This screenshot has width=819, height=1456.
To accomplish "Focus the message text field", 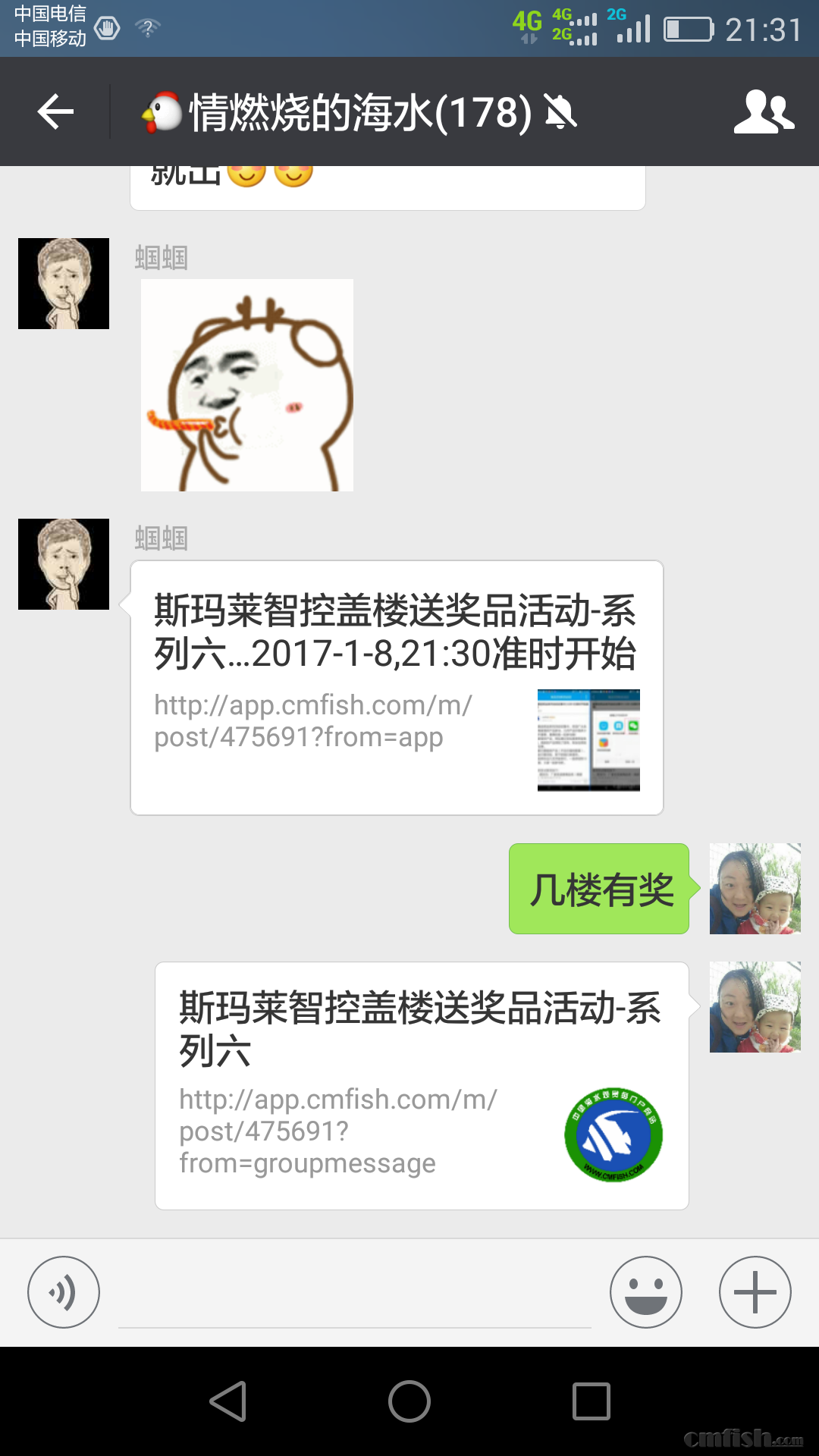I will pos(354,1297).
